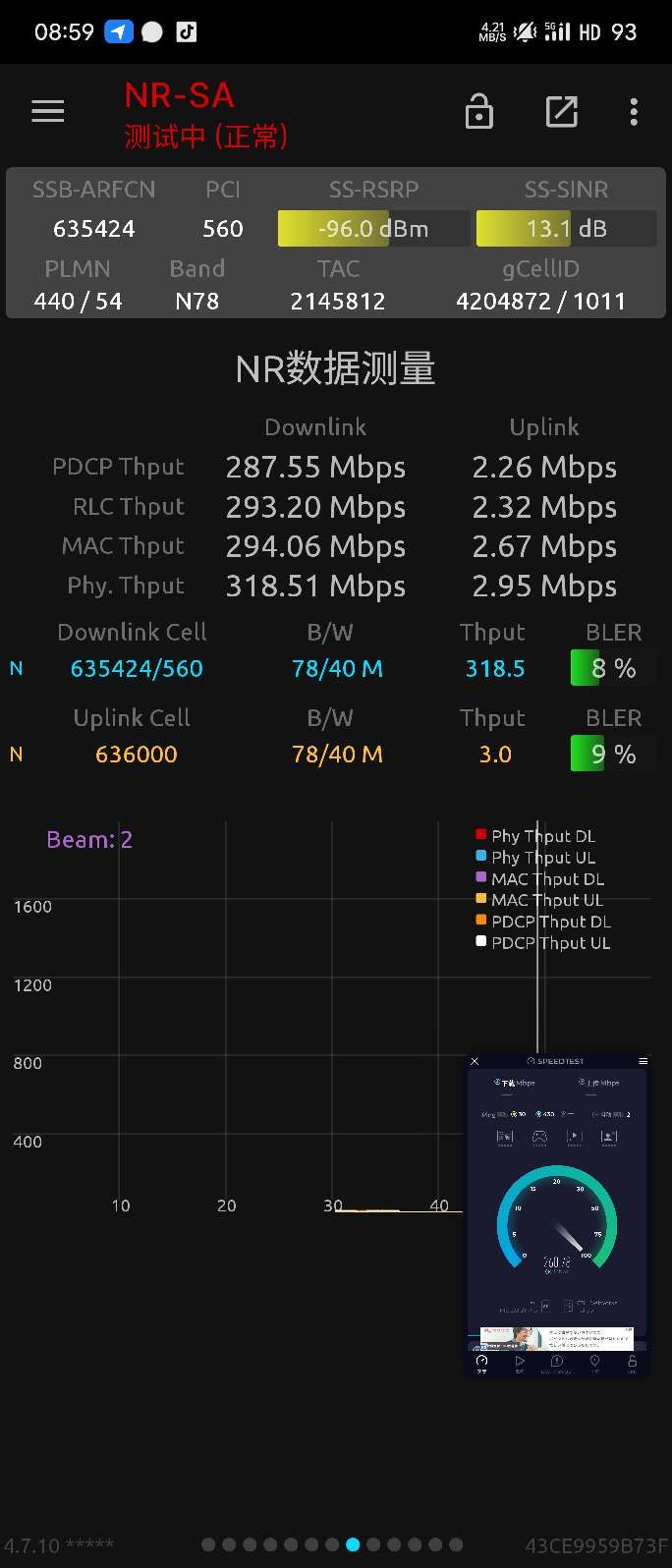
Task: Open the three-dot overflow menu
Action: click(634, 112)
